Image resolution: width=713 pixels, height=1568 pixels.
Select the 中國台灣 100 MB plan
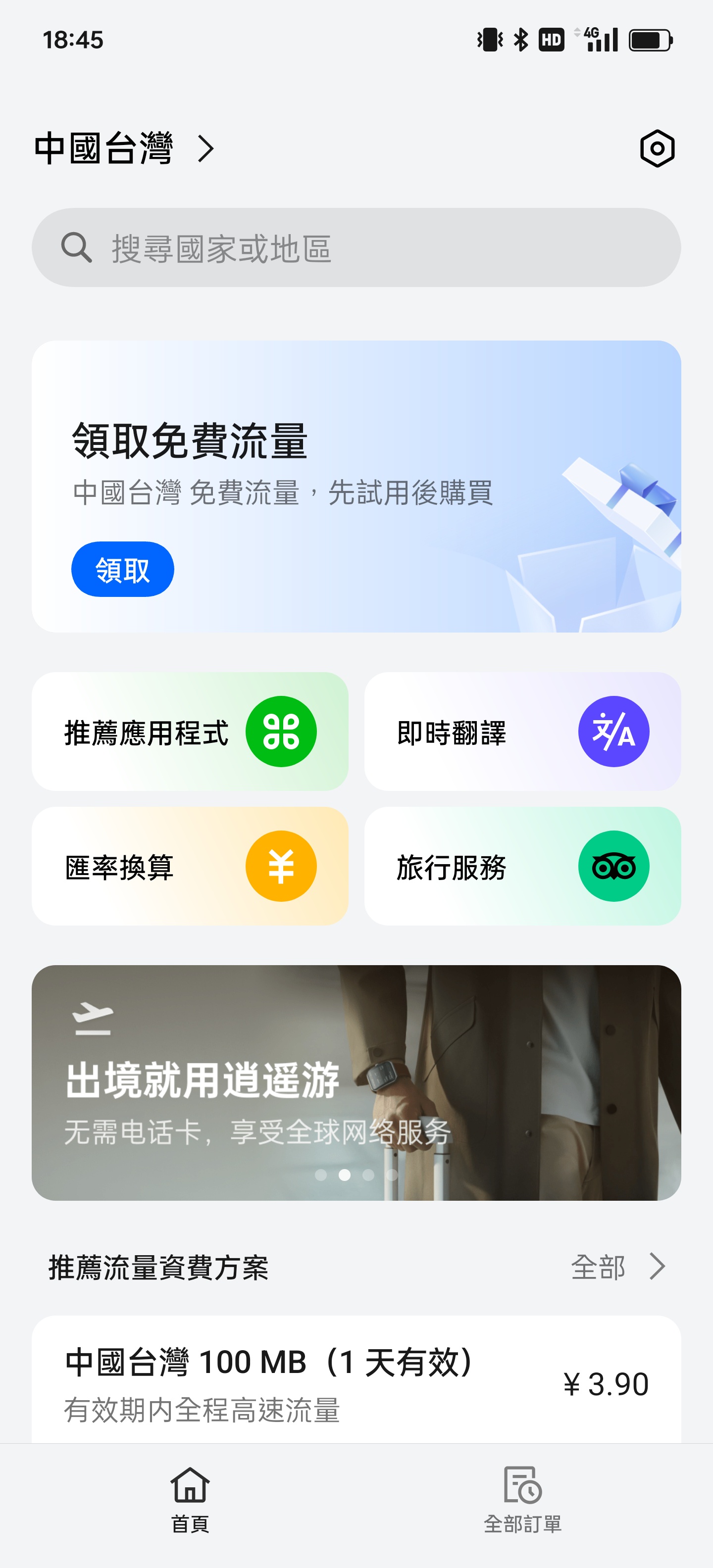coord(356,1382)
